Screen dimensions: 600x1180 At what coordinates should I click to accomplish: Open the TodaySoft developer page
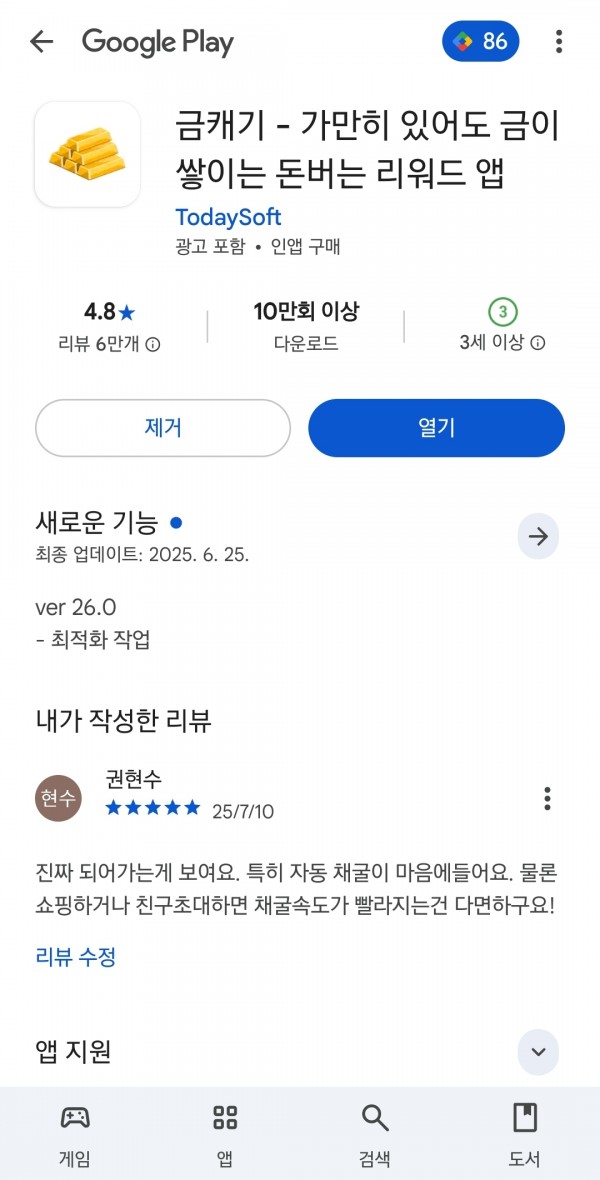point(228,217)
